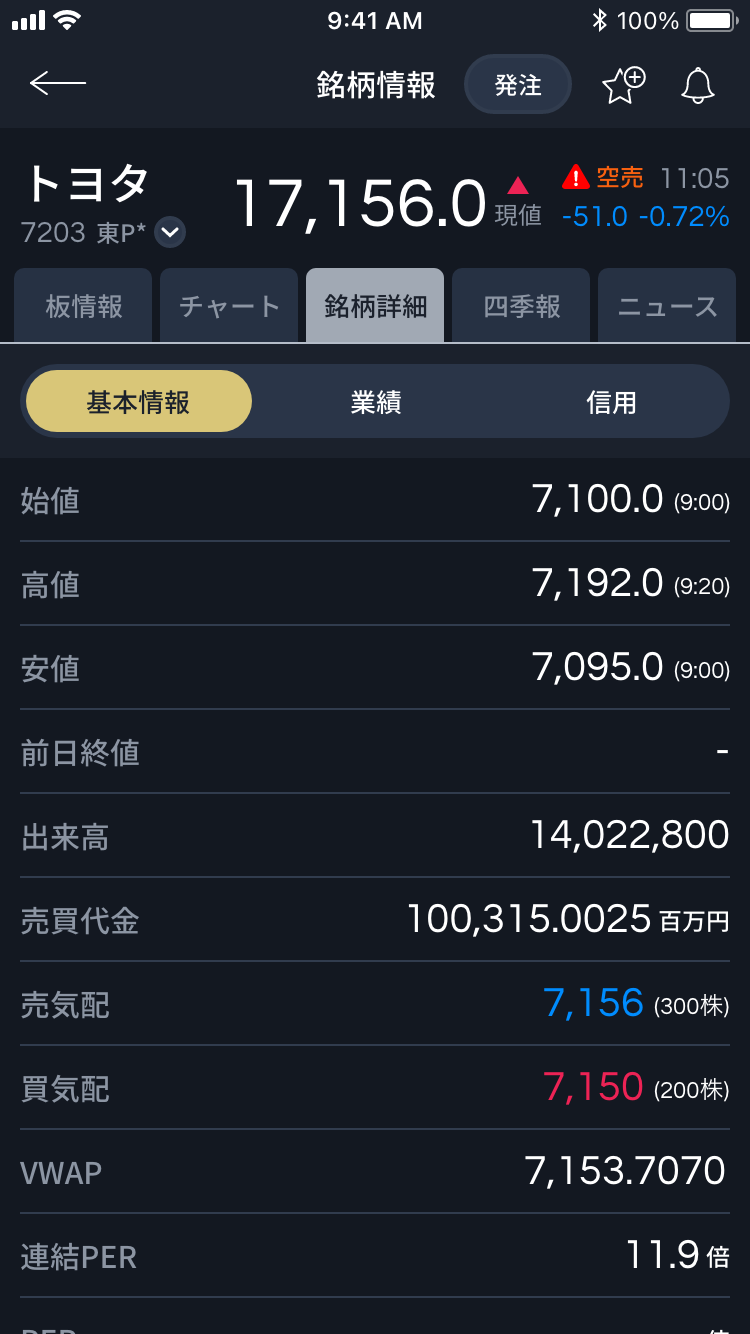The image size is (750, 1334).
Task: Add stock to favorites with star icon
Action: [623, 85]
